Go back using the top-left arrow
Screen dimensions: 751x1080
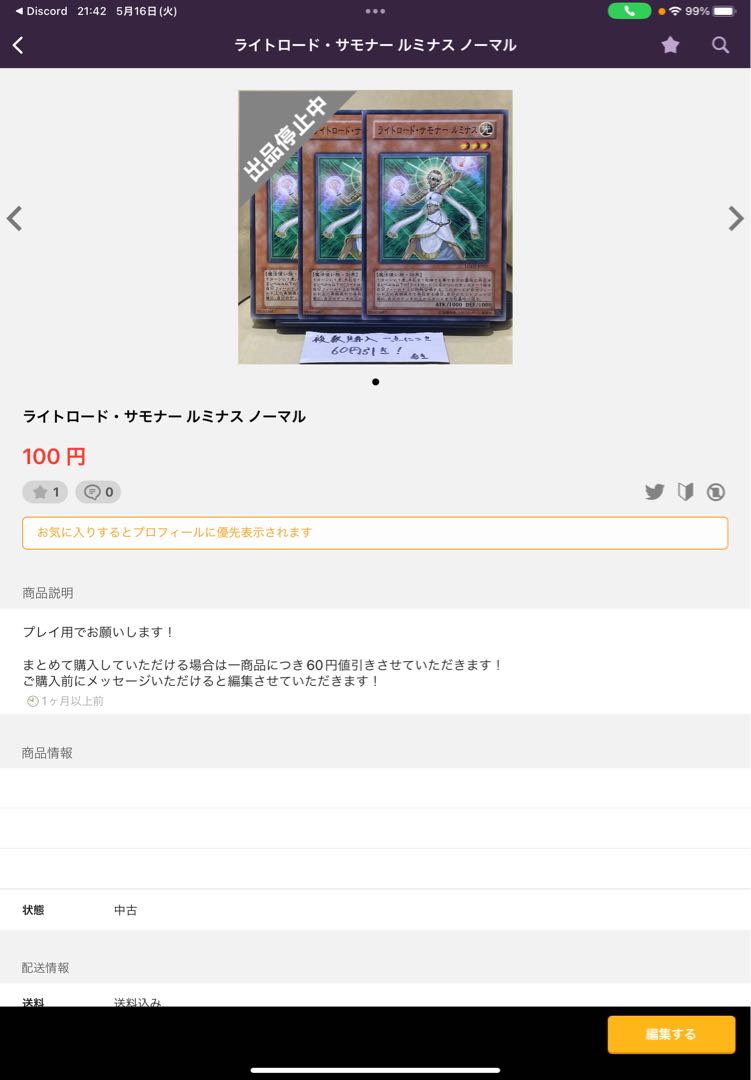[x=18, y=45]
